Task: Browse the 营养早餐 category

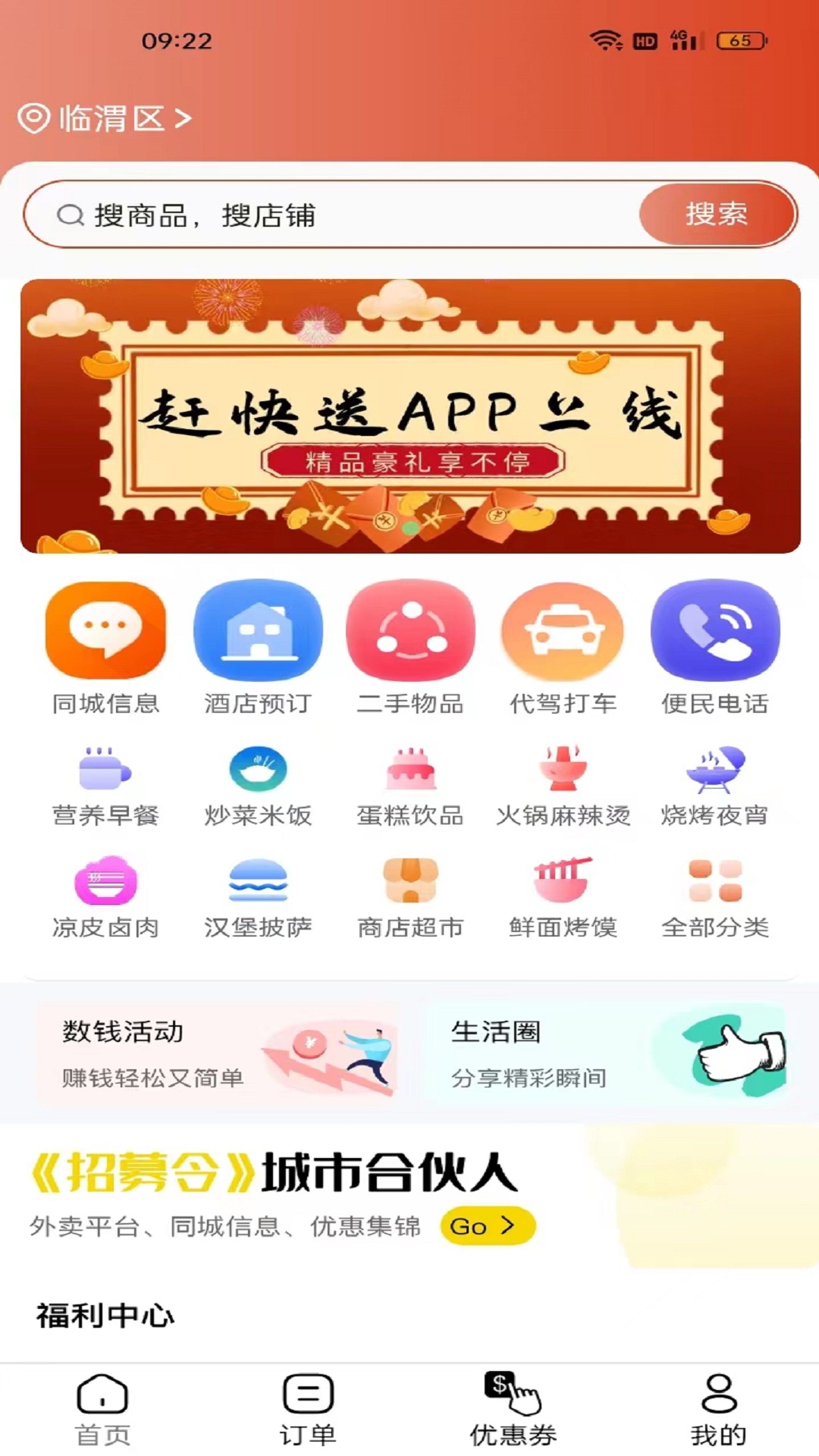Action: [x=105, y=786]
